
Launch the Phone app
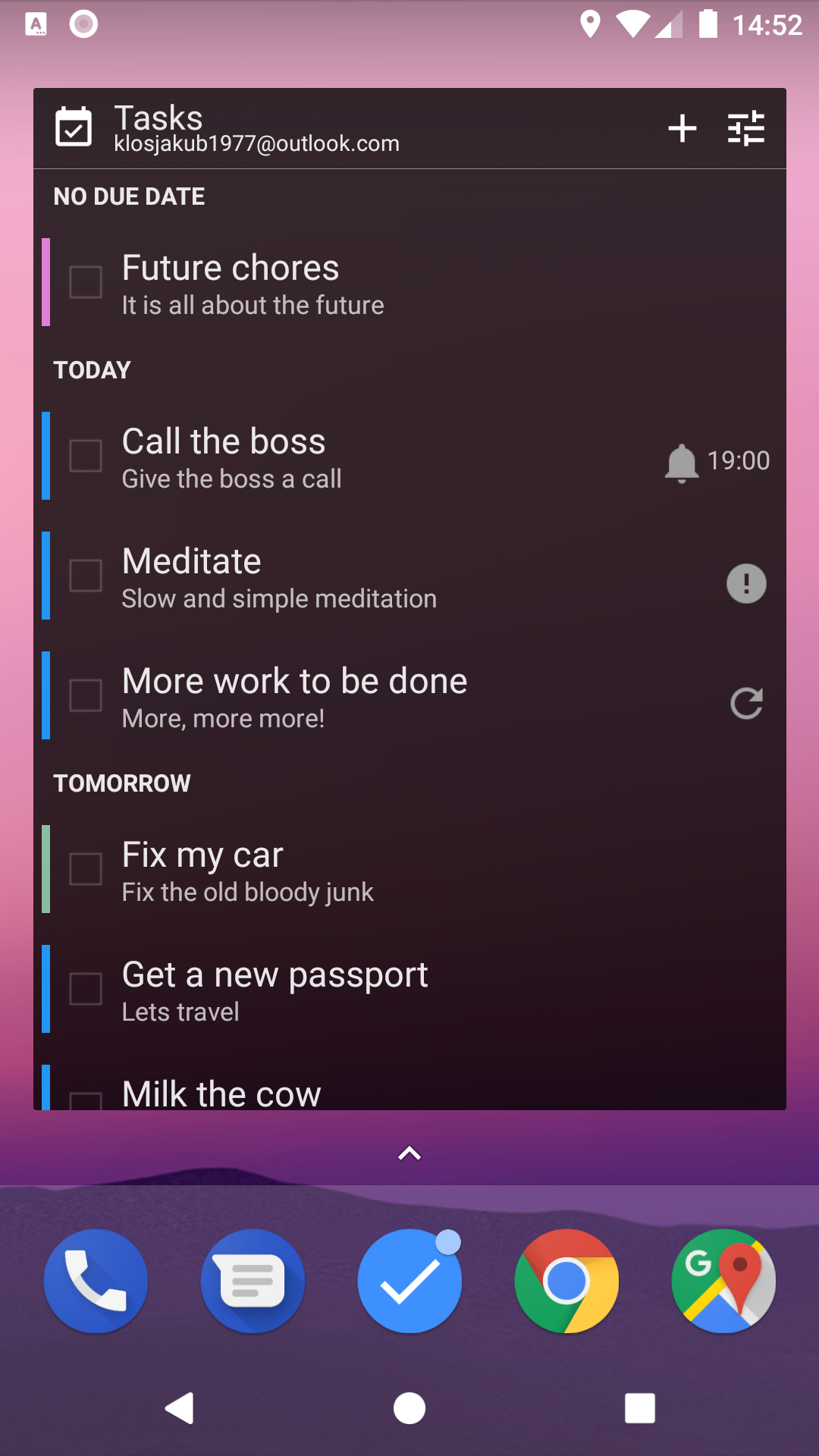[96, 1281]
